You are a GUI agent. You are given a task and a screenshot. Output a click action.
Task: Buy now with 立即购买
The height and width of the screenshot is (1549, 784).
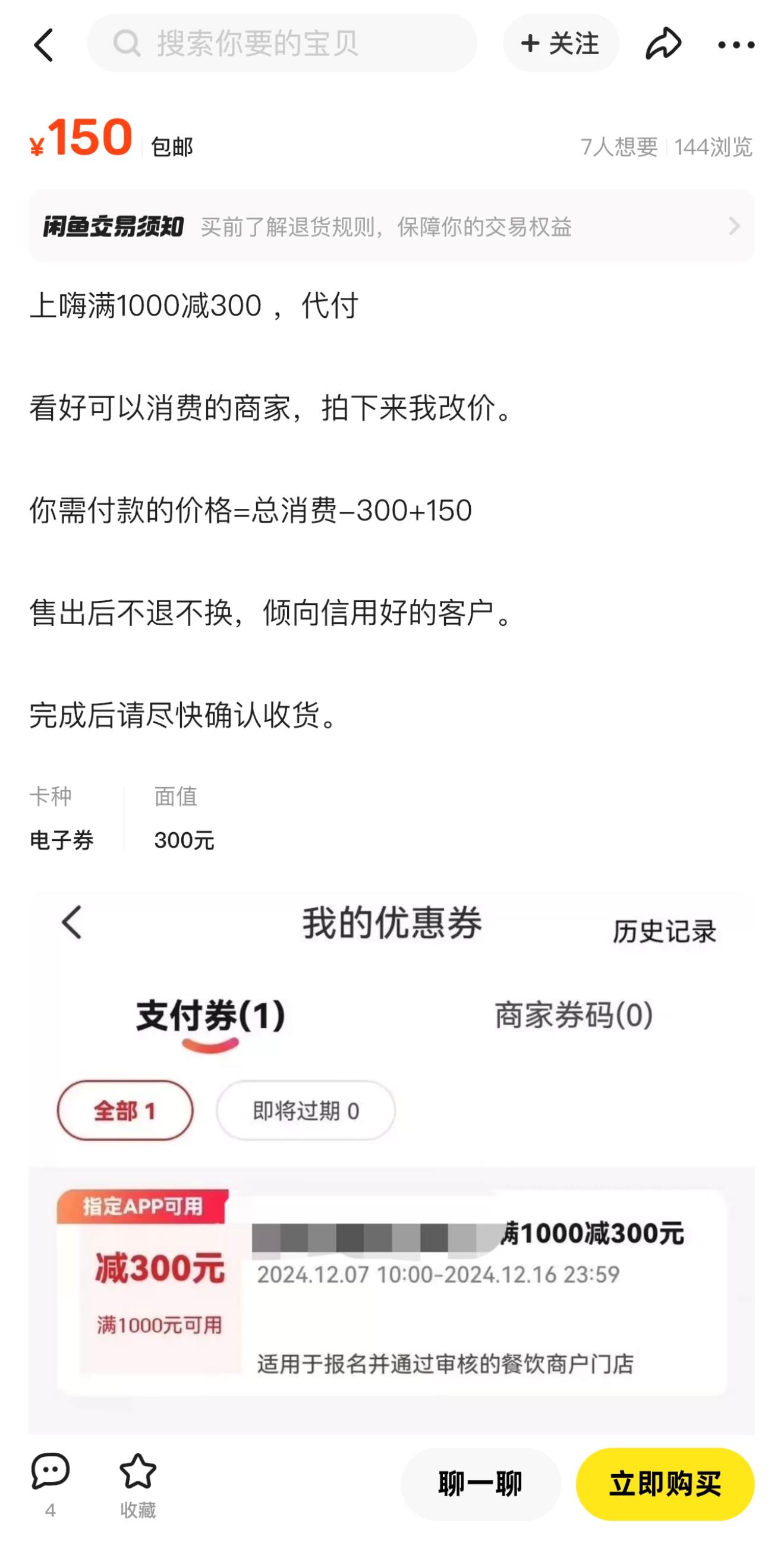pos(665,1484)
